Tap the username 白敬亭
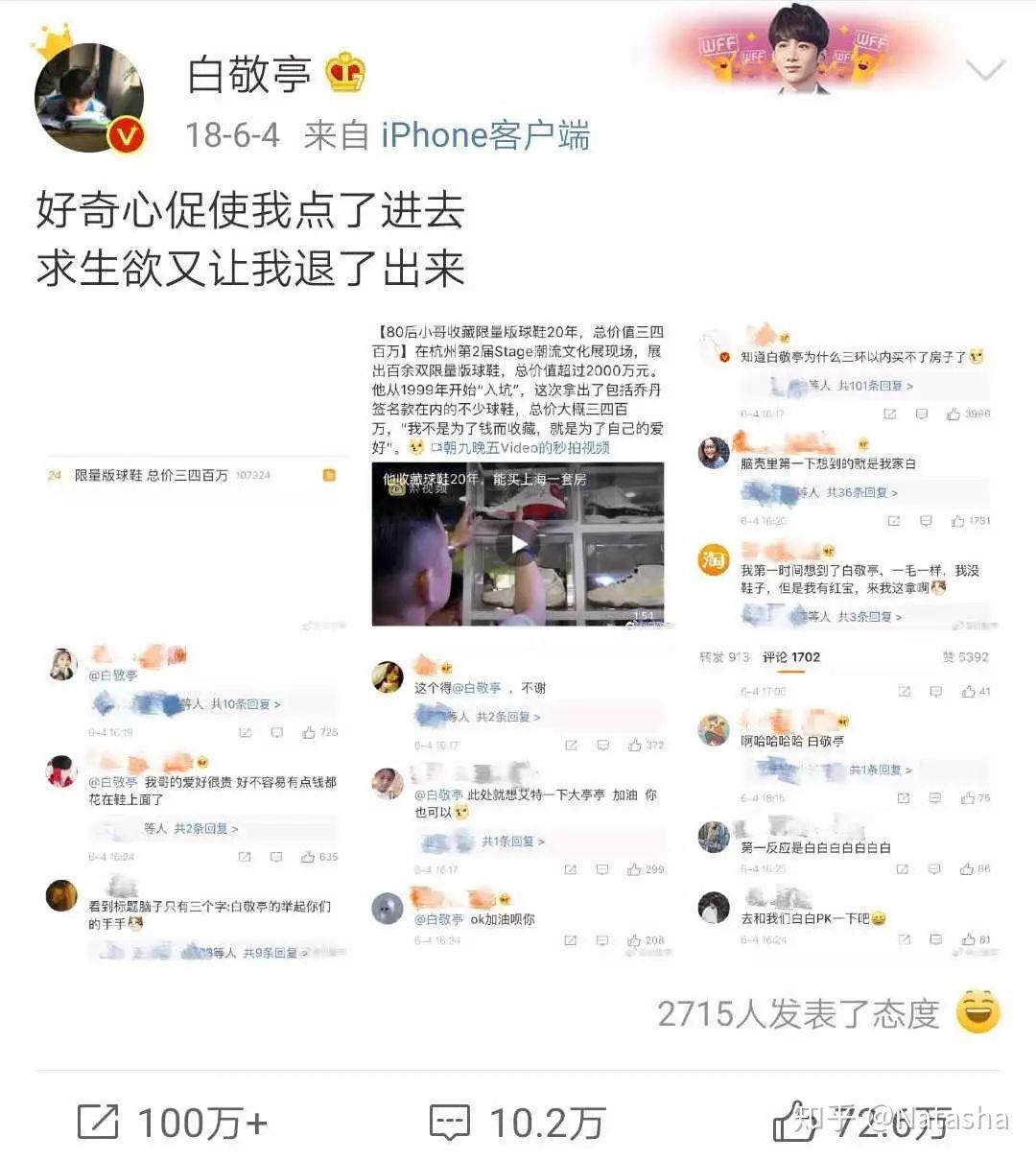1036x1161 pixels. pos(248,74)
